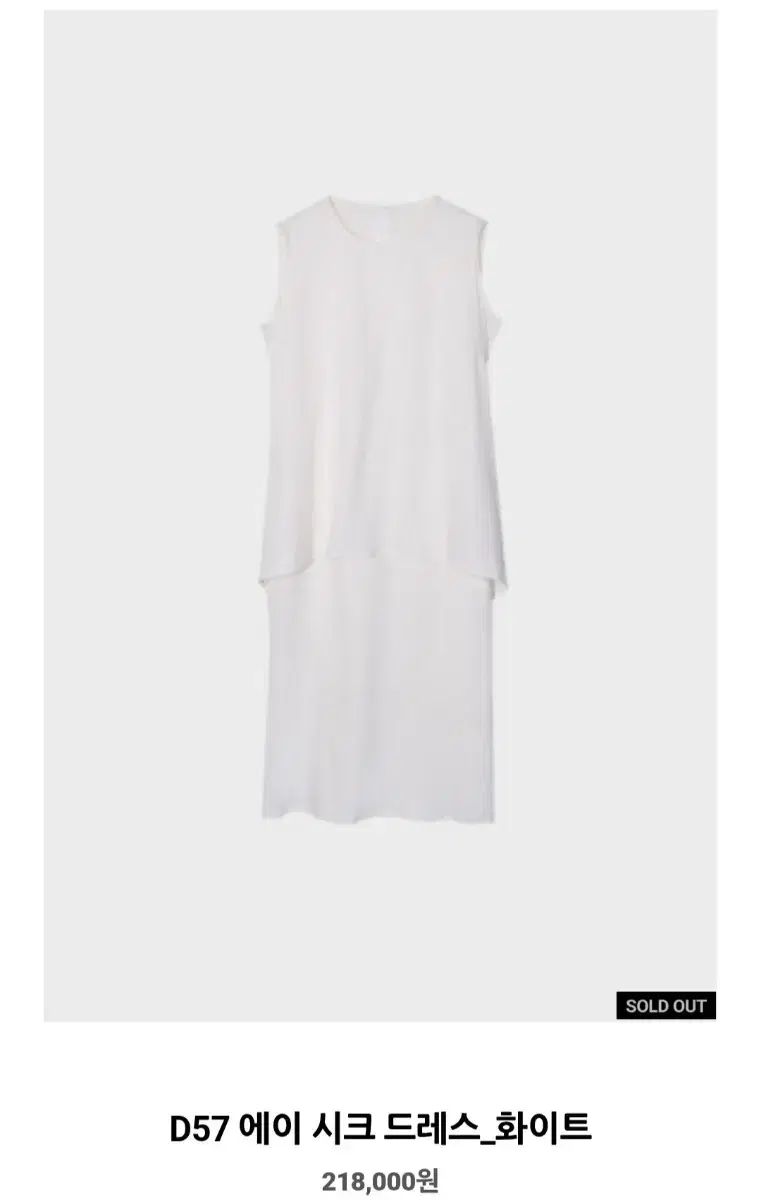Image resolution: width=761 pixels, height=1200 pixels.
Task: Open the D57 에이 시크 드레스 화이트 product
Action: pyautogui.click(x=380, y=1128)
